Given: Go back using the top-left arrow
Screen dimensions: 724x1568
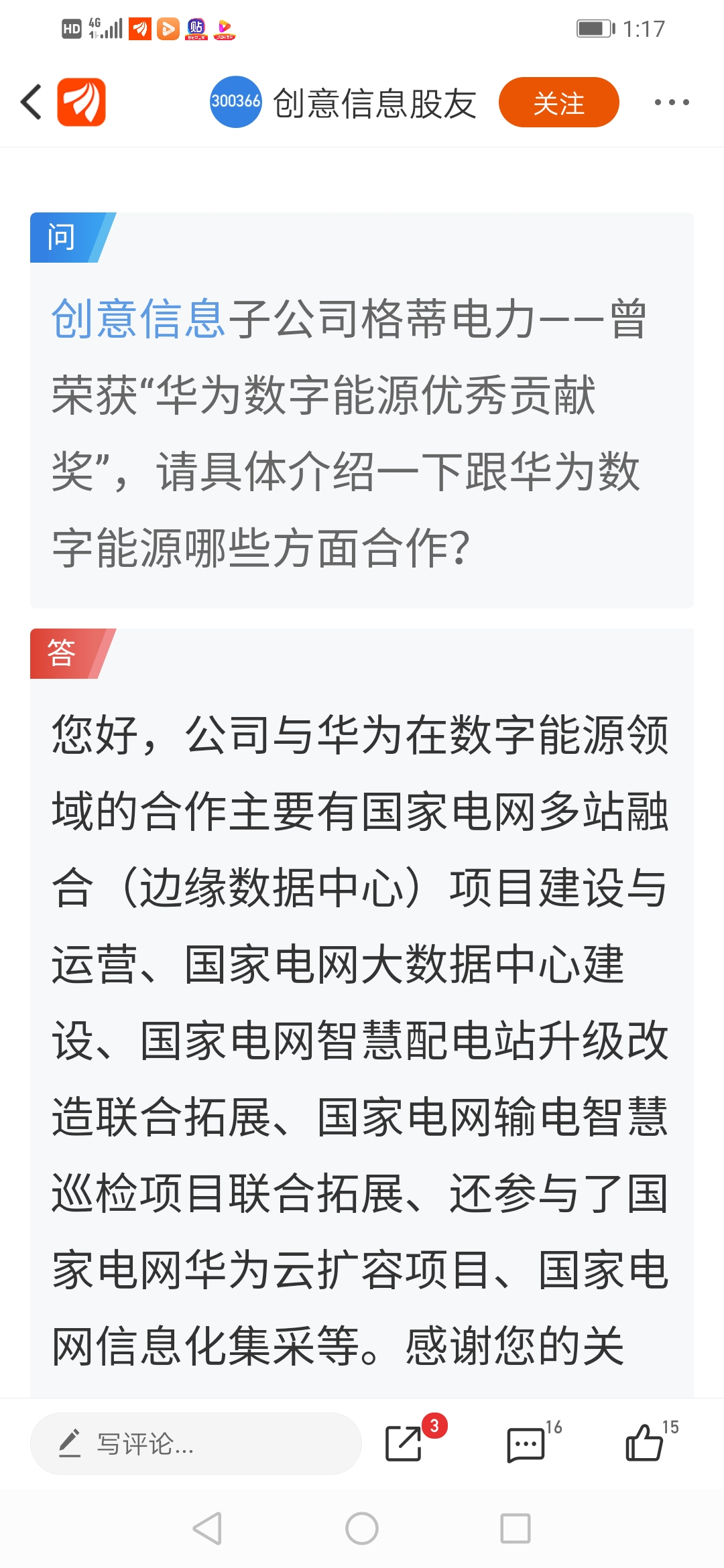Looking at the screenshot, I should (32, 103).
